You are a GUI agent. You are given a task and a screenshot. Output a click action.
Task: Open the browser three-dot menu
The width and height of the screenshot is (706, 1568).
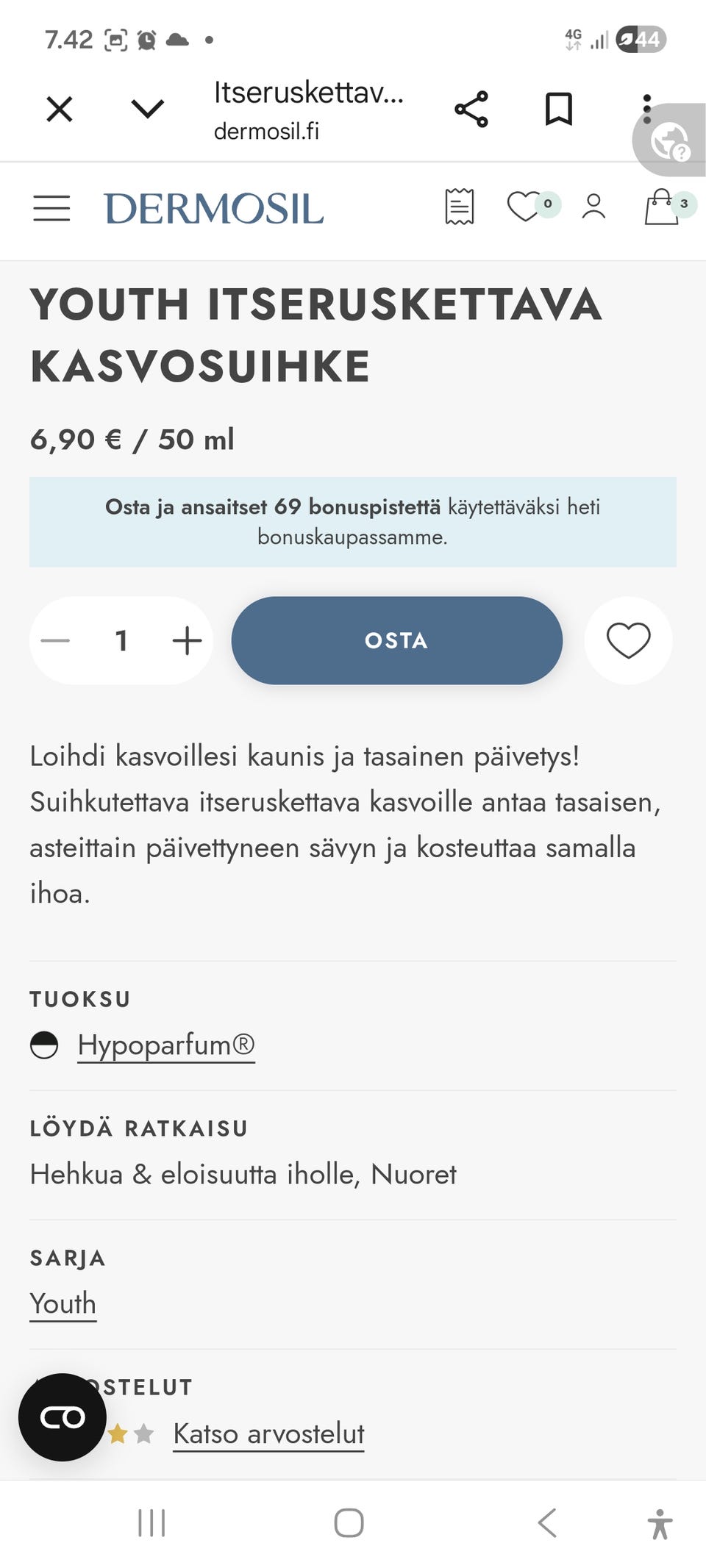(x=646, y=109)
